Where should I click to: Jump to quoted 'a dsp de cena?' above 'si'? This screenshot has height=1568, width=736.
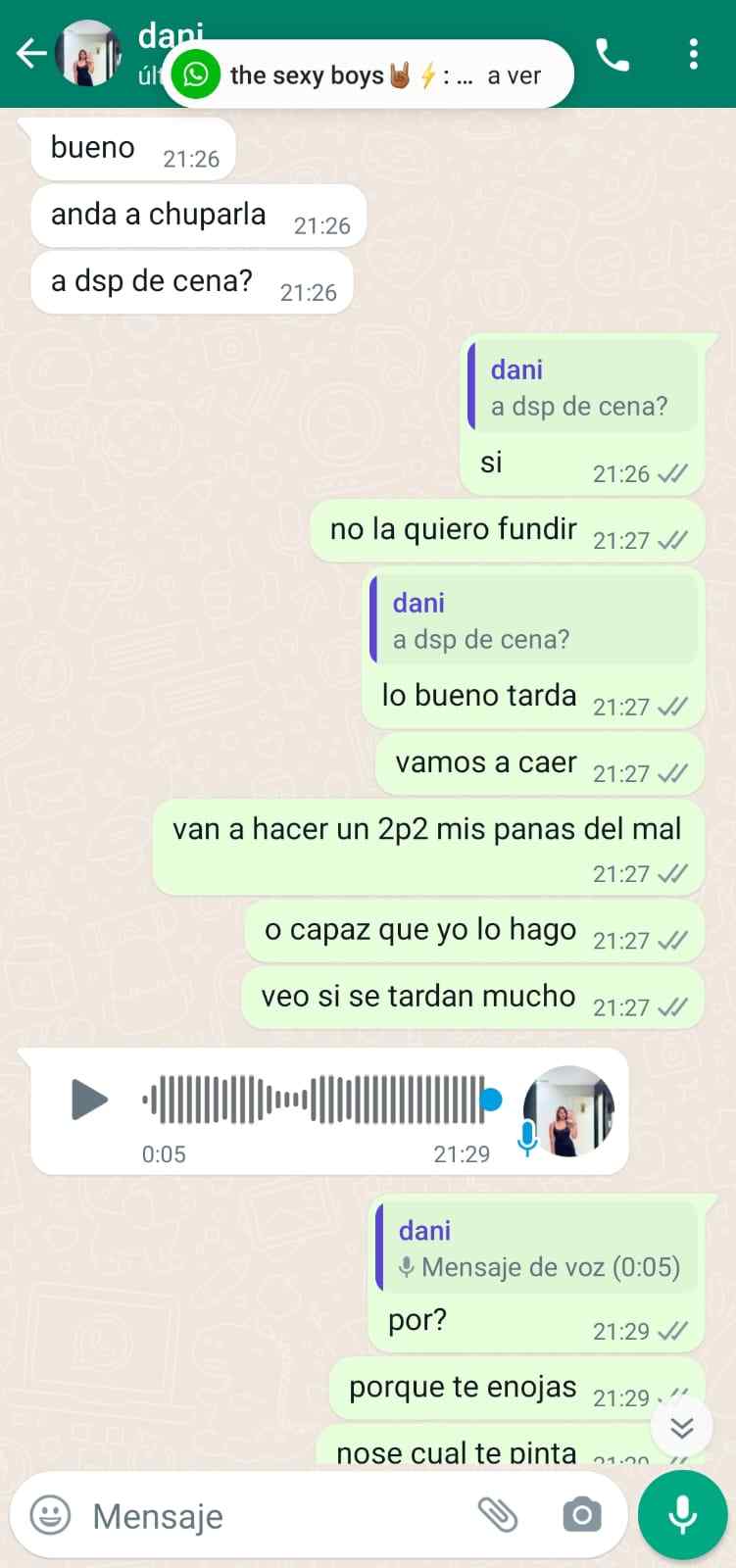point(583,387)
